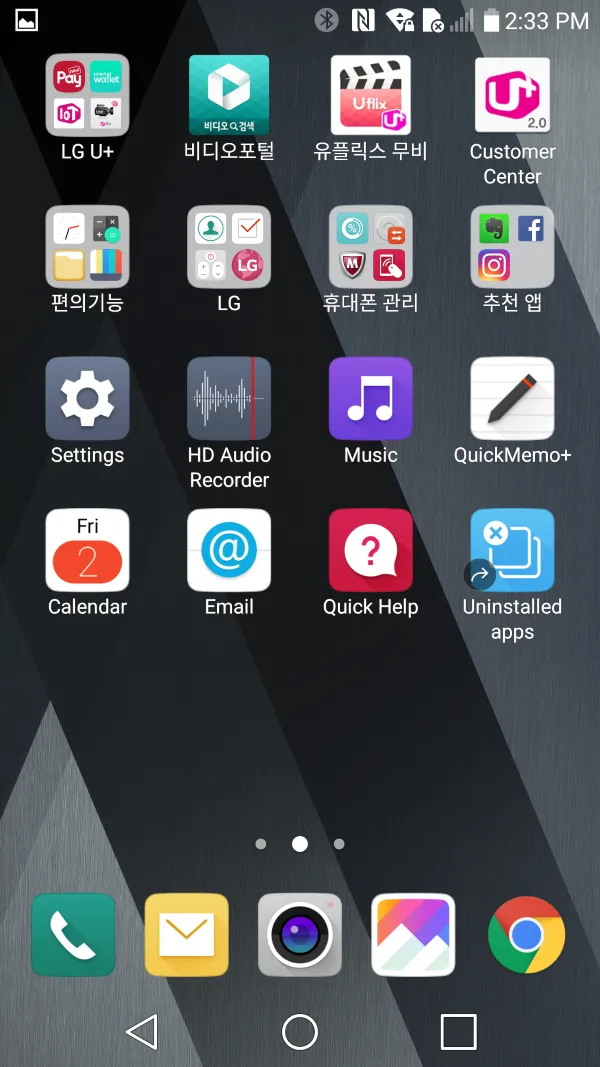Open the LG U+ folder

tap(87, 96)
